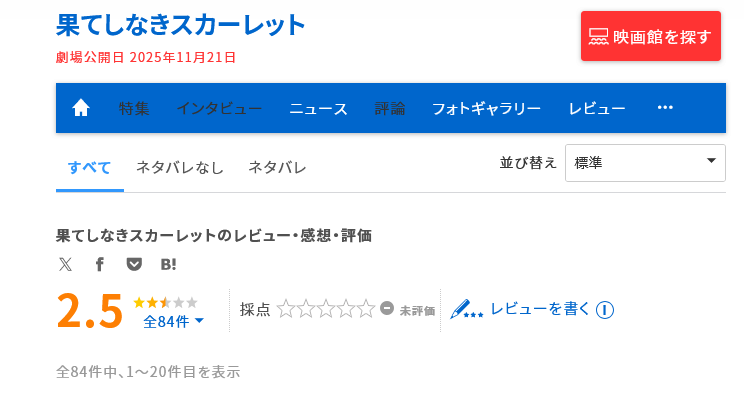Open the インタビュー section
Viewport: 744px width, 405px height.
pyautogui.click(x=219, y=108)
